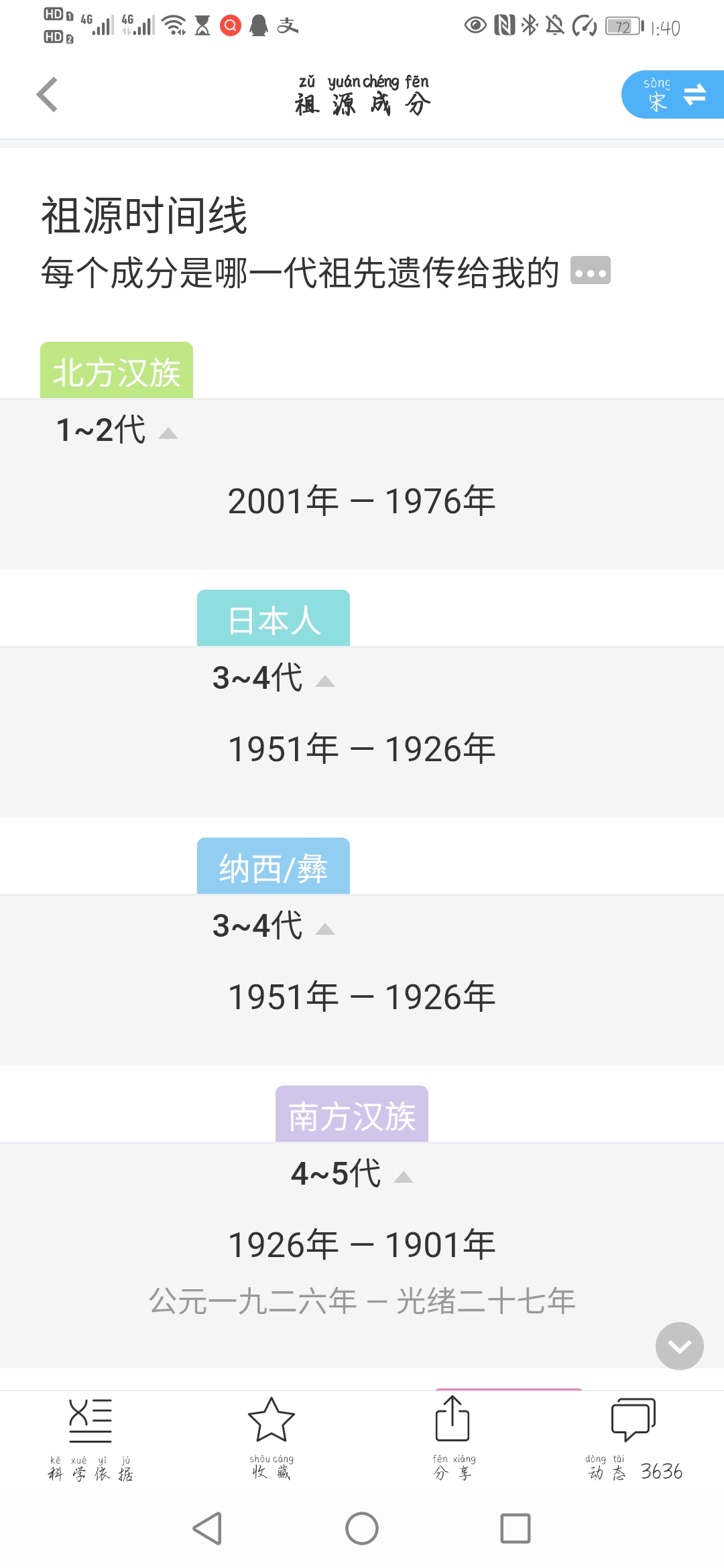
Task: Open 动态 comments feed
Action: [x=633, y=1438]
